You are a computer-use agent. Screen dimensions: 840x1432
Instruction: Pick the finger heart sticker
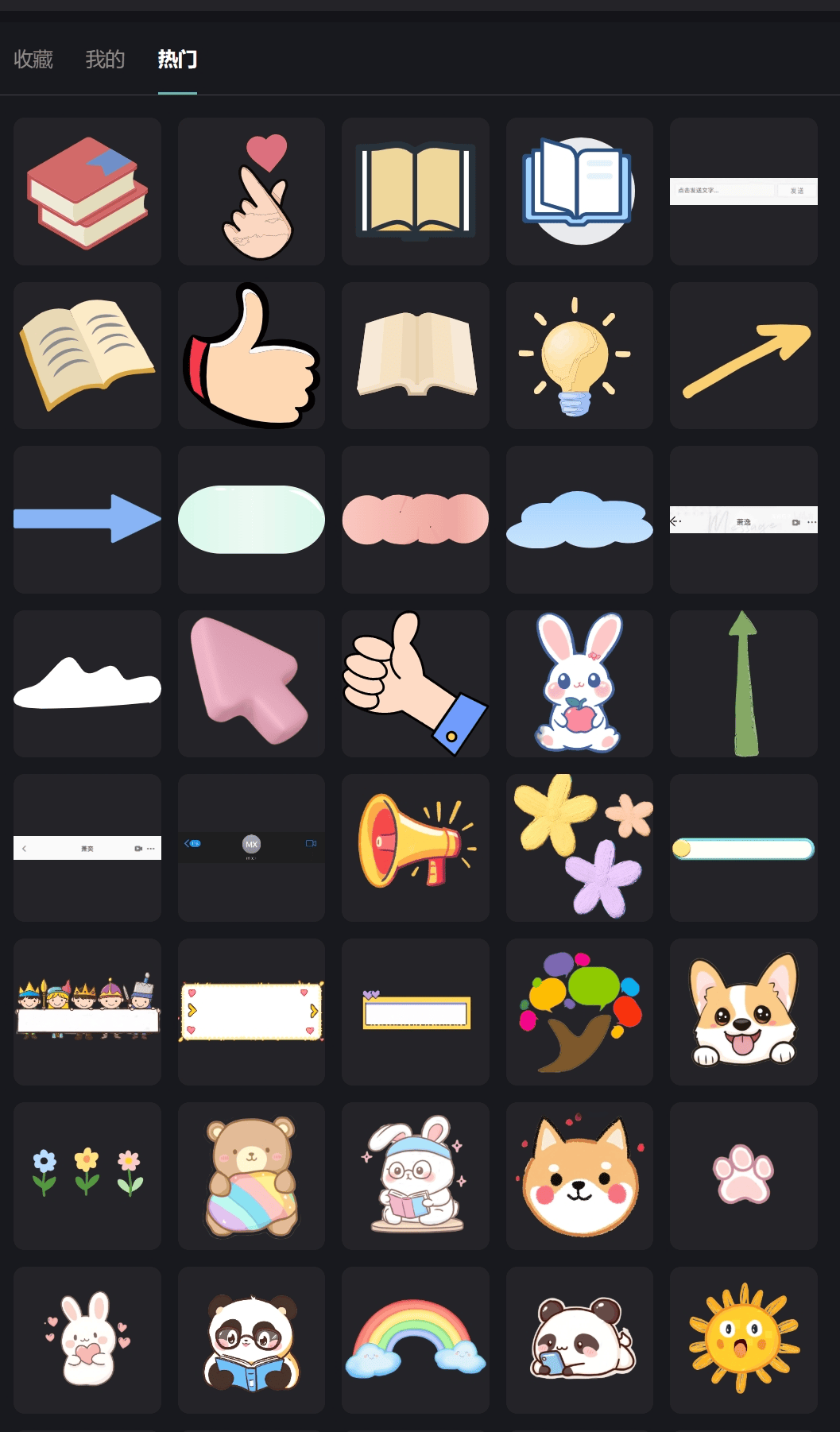(251, 192)
